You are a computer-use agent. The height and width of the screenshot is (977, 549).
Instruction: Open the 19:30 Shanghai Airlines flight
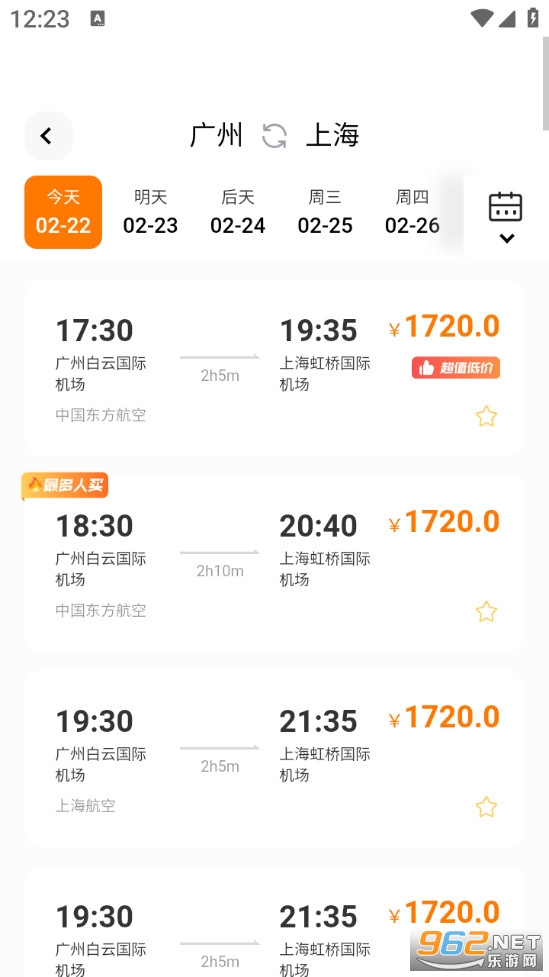tap(274, 758)
